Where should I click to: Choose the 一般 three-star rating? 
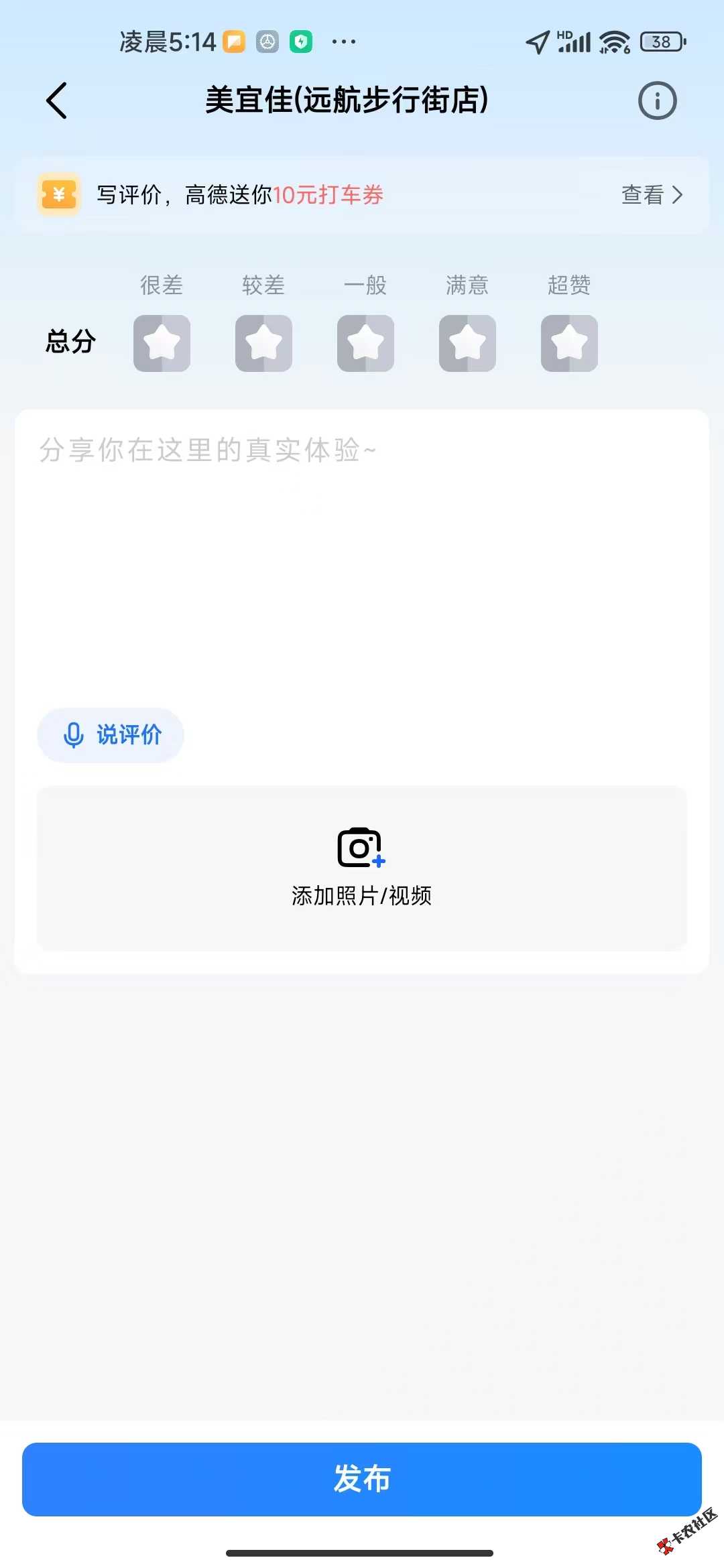click(x=365, y=343)
